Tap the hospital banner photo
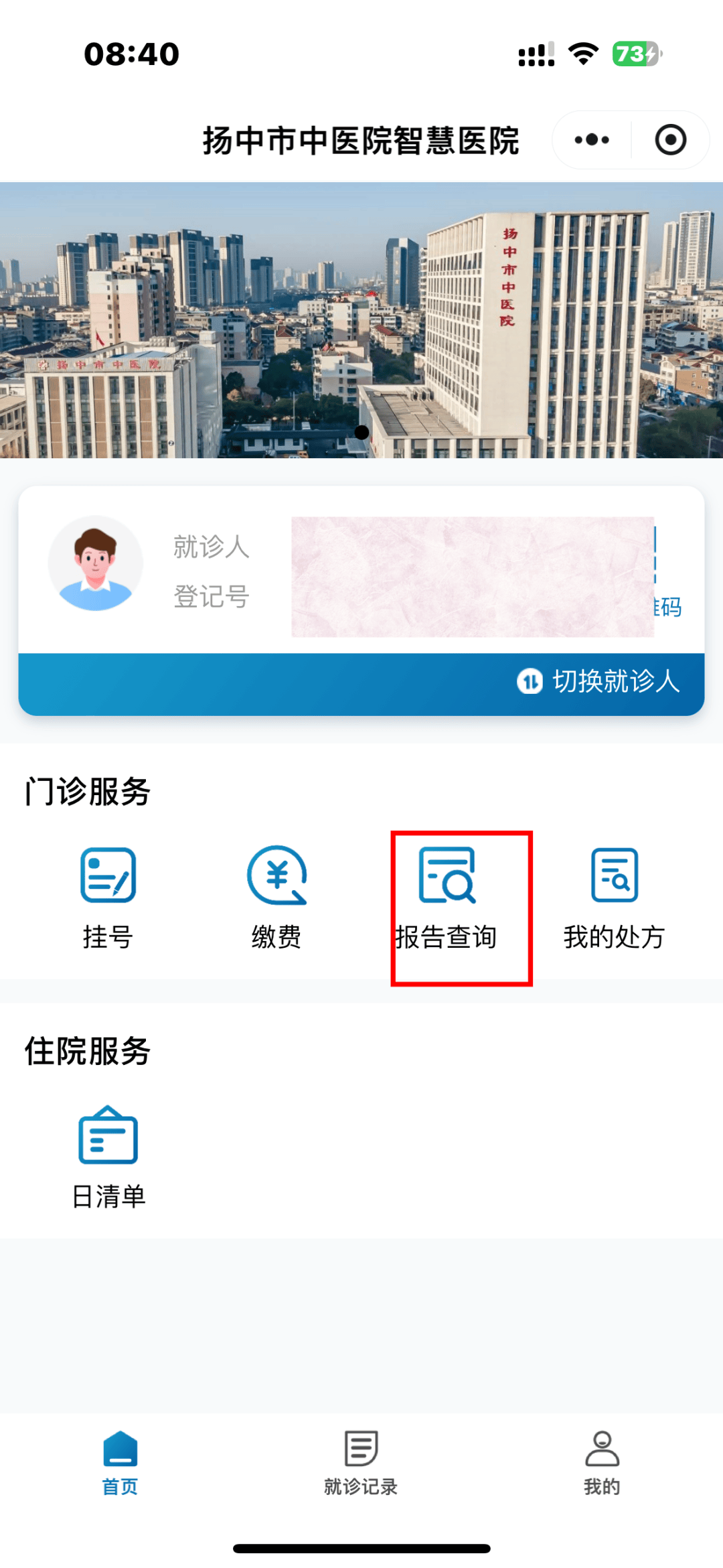 (x=361, y=315)
